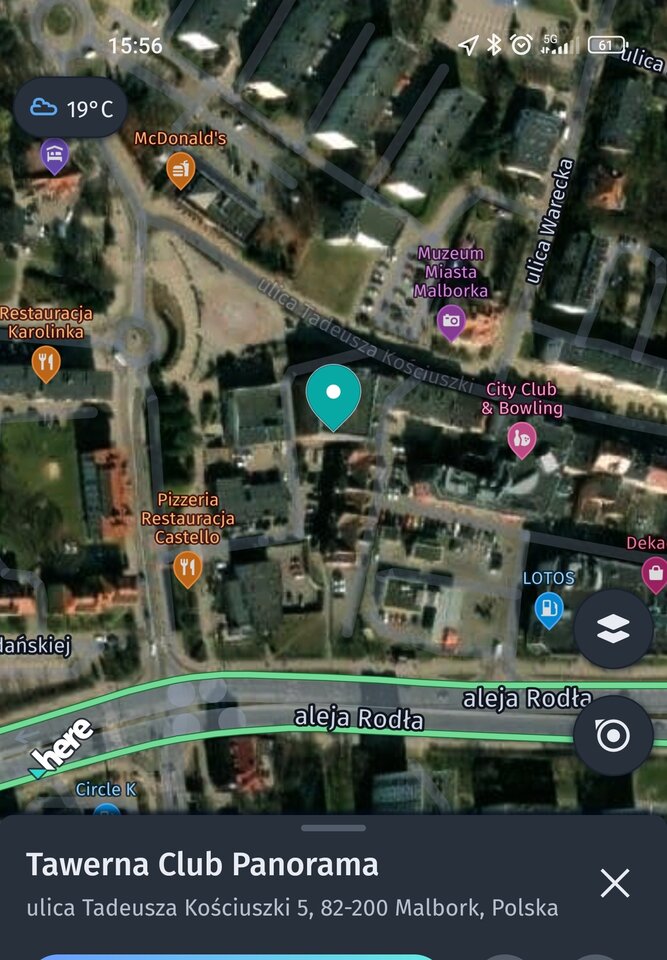Viewport: 667px width, 960px height.
Task: Open the Circle K station marker
Action: [x=106, y=808]
